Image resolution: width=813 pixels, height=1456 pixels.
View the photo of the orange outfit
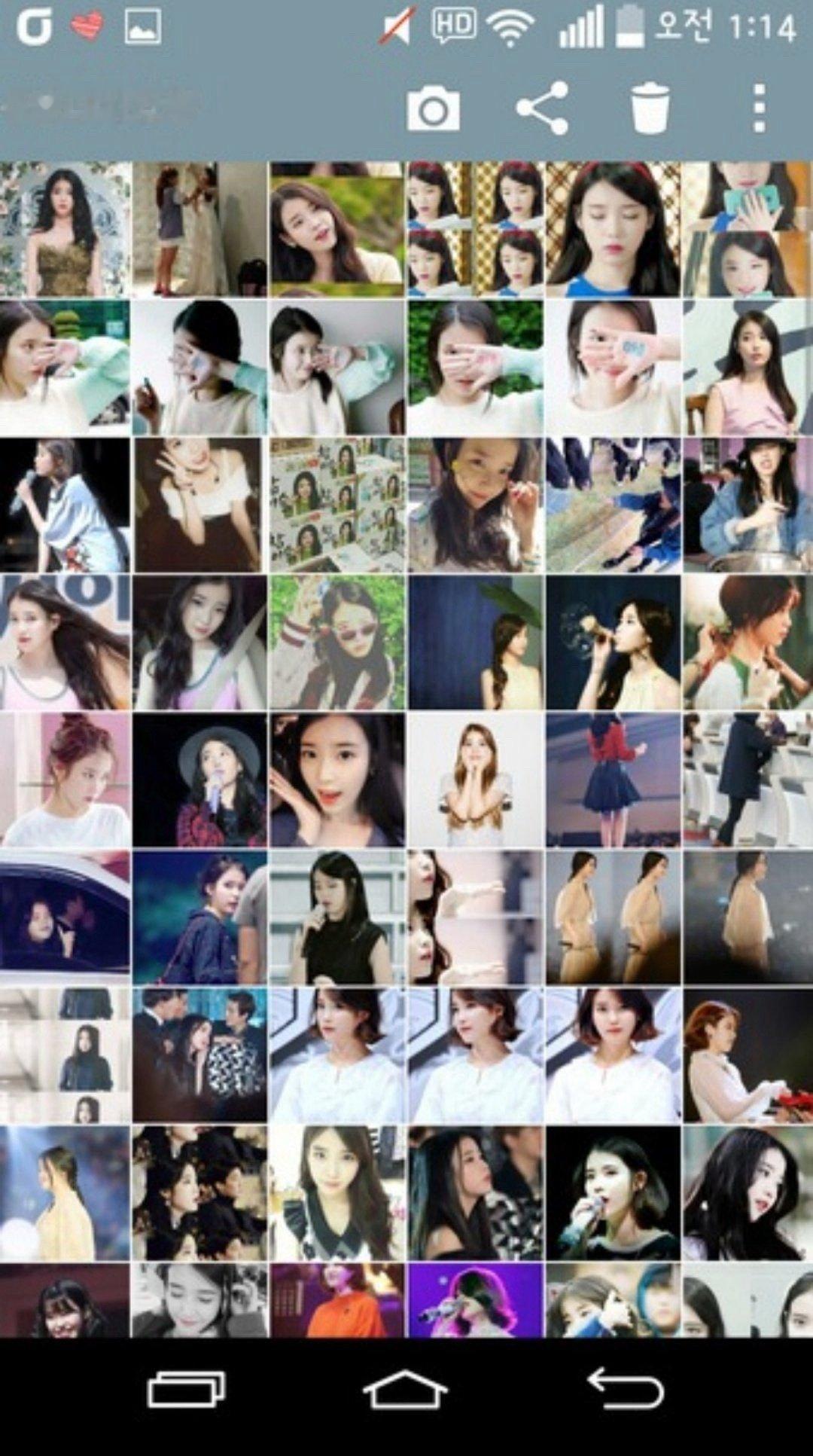[x=337, y=1301]
